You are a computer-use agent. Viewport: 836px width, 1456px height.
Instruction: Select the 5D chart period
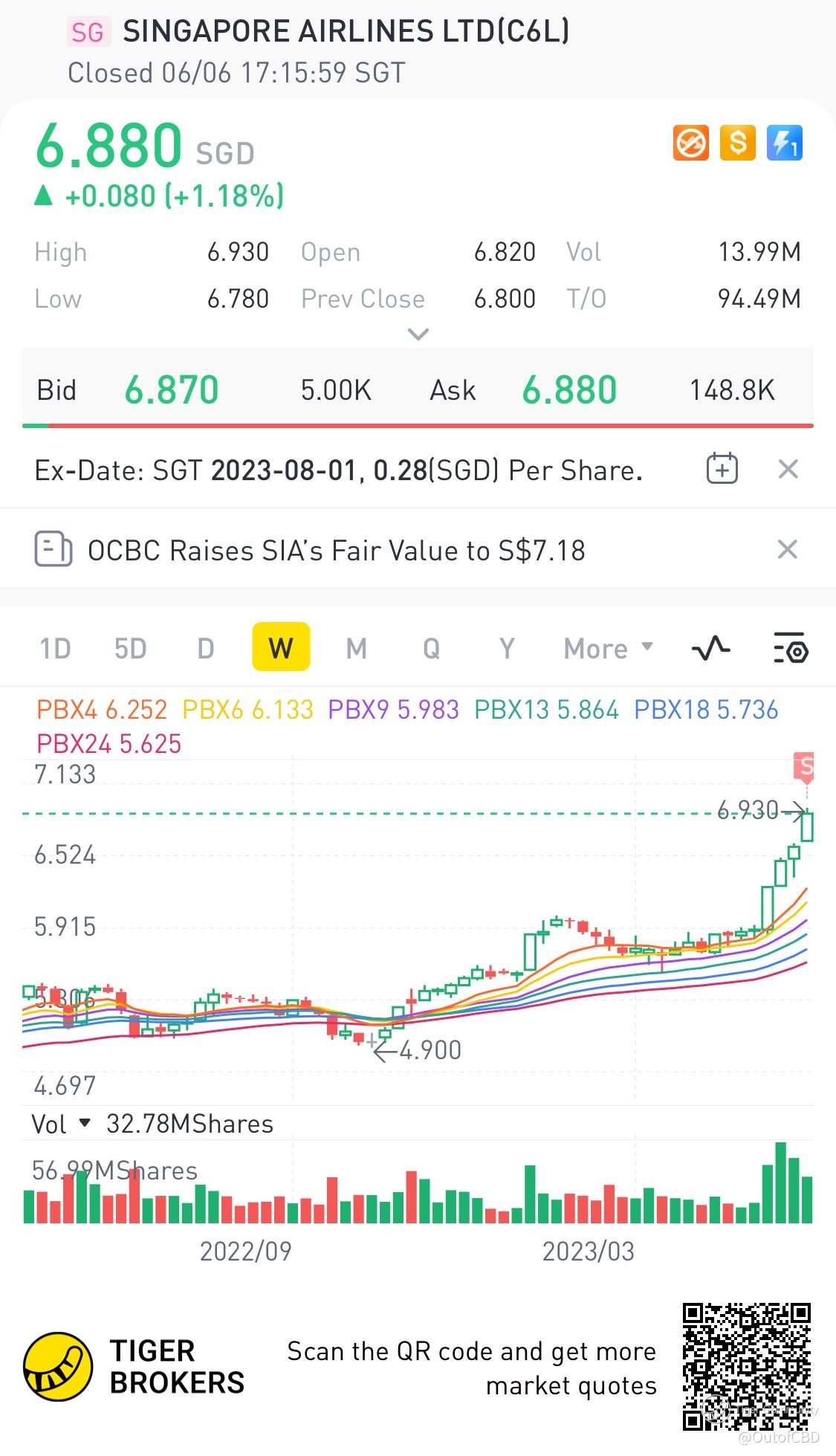[x=130, y=649]
